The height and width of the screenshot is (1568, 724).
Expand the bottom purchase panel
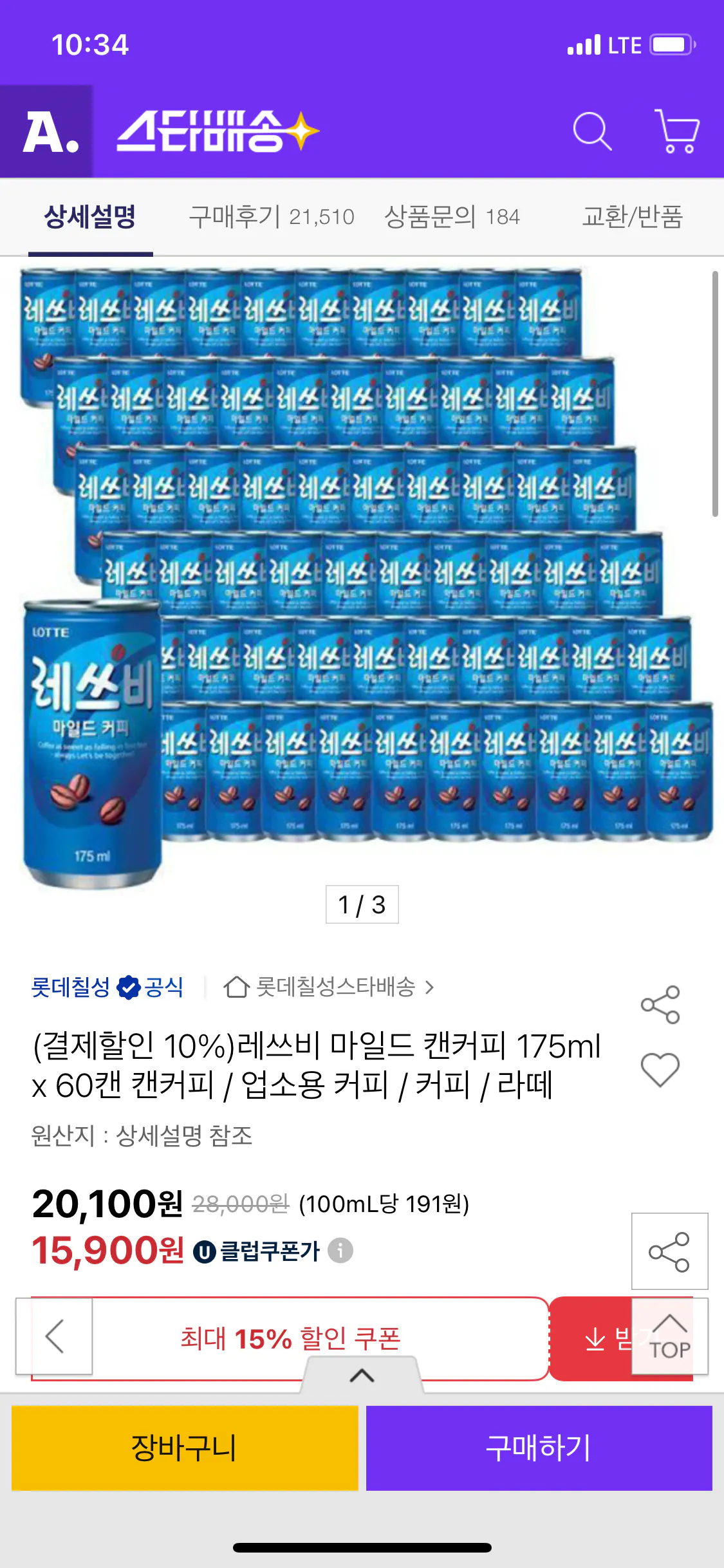pos(362,1376)
